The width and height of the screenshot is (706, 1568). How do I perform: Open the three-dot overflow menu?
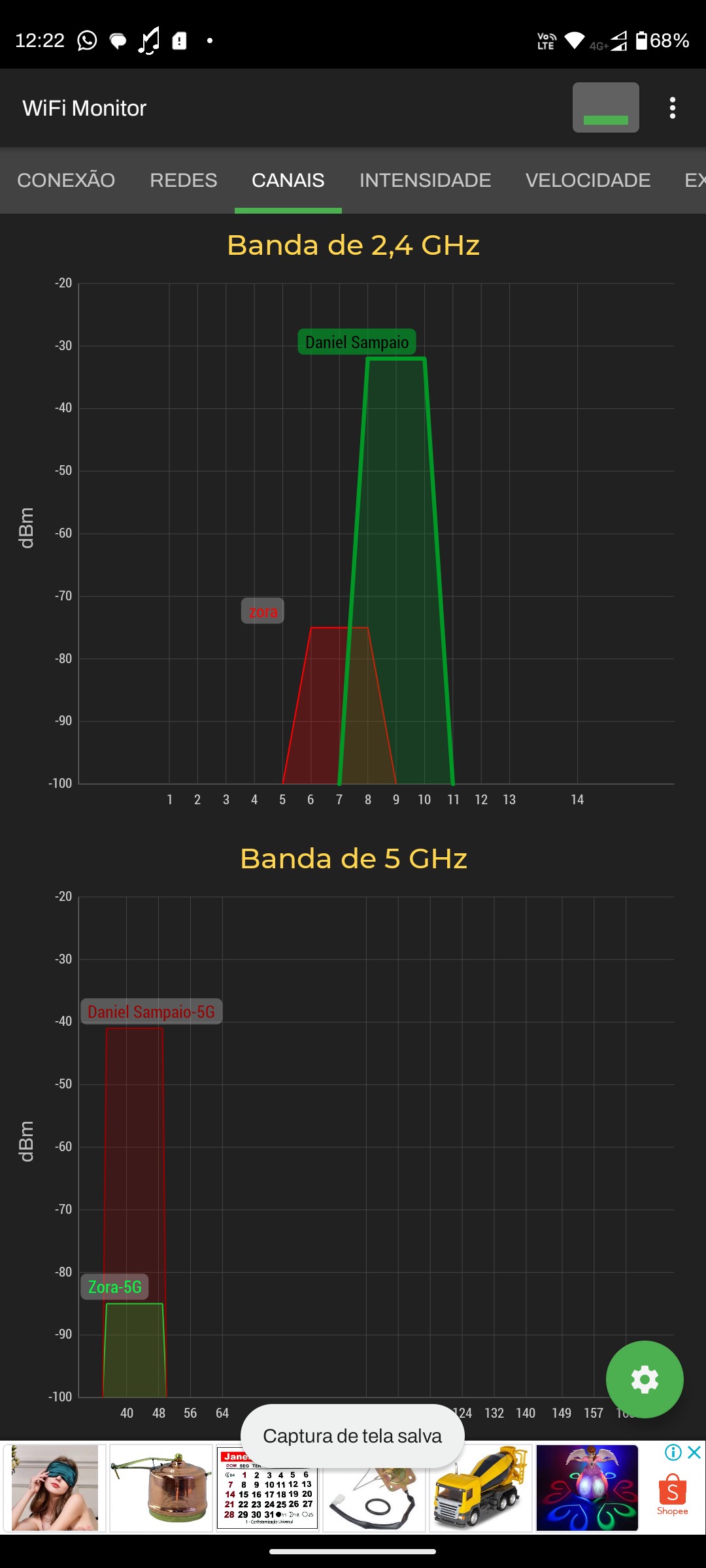672,108
